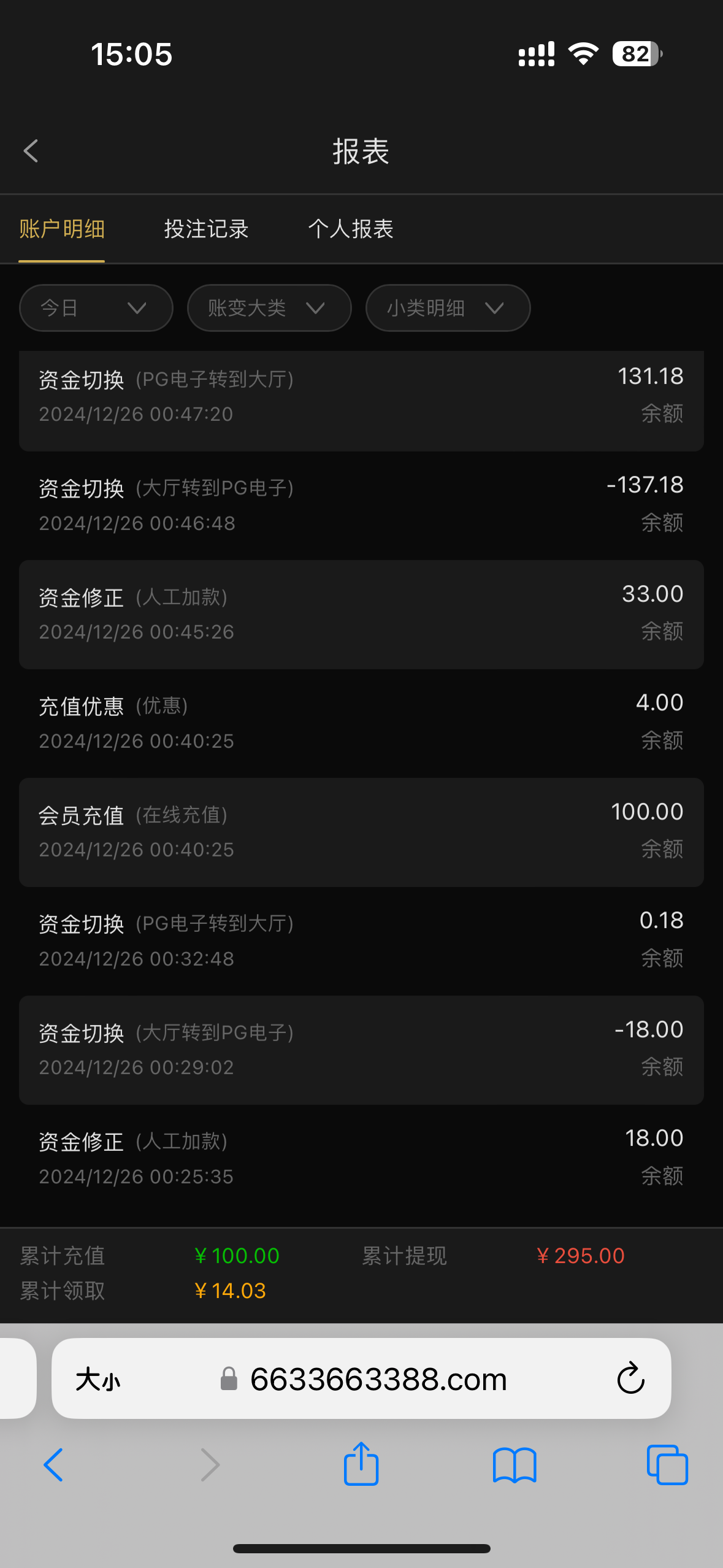Select the 账户明细 tab

point(62,229)
